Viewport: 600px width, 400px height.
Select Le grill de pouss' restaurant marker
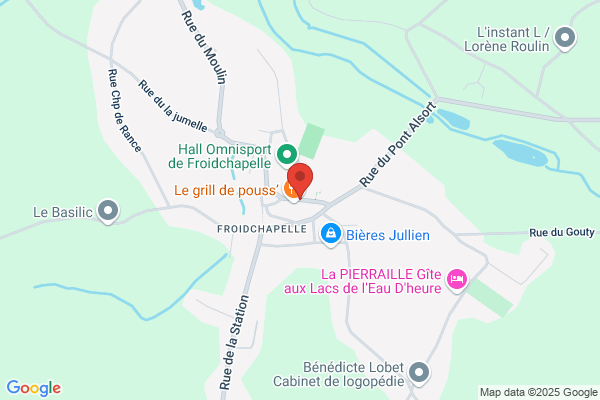click(x=291, y=191)
